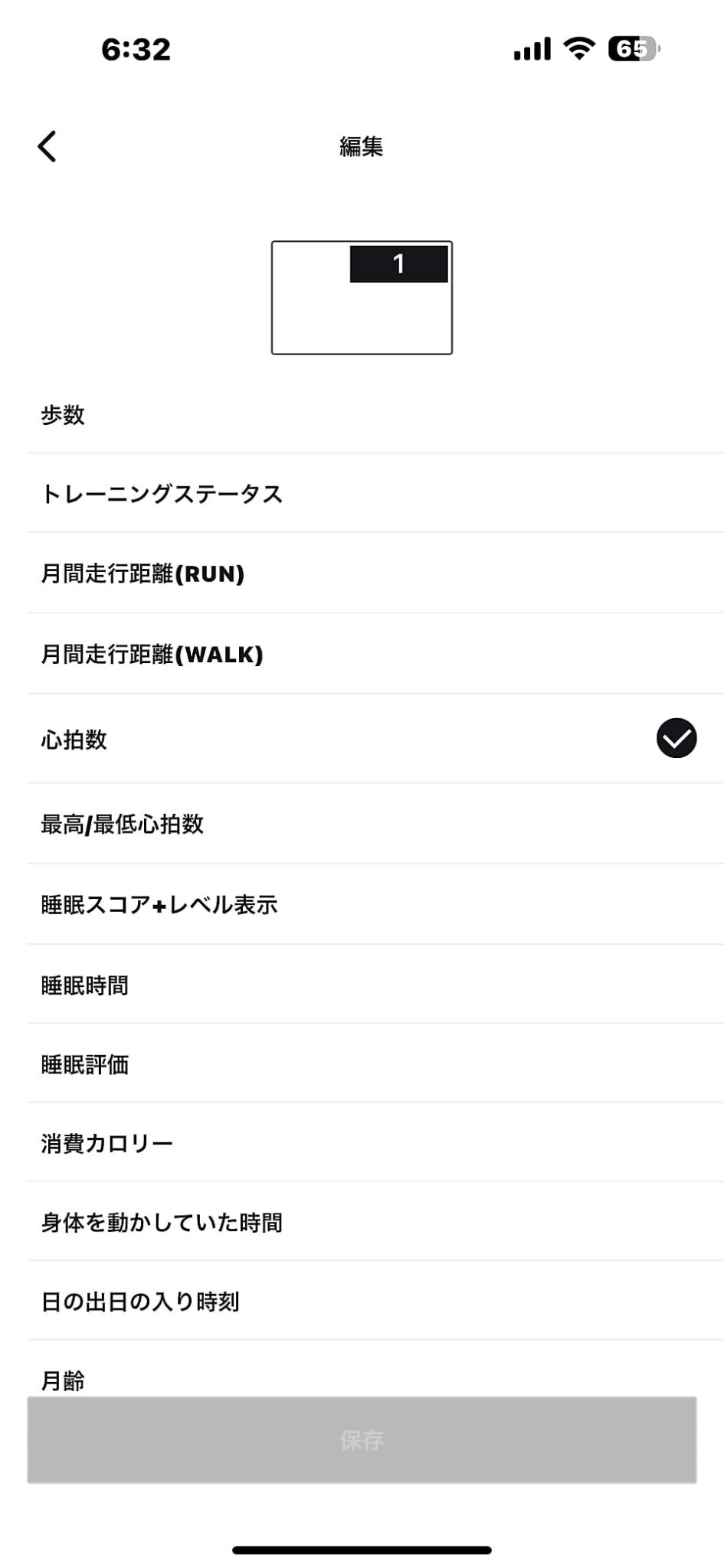This screenshot has width=724, height=1568.
Task: Select 睡眠評価 option
Action: pos(362,1064)
